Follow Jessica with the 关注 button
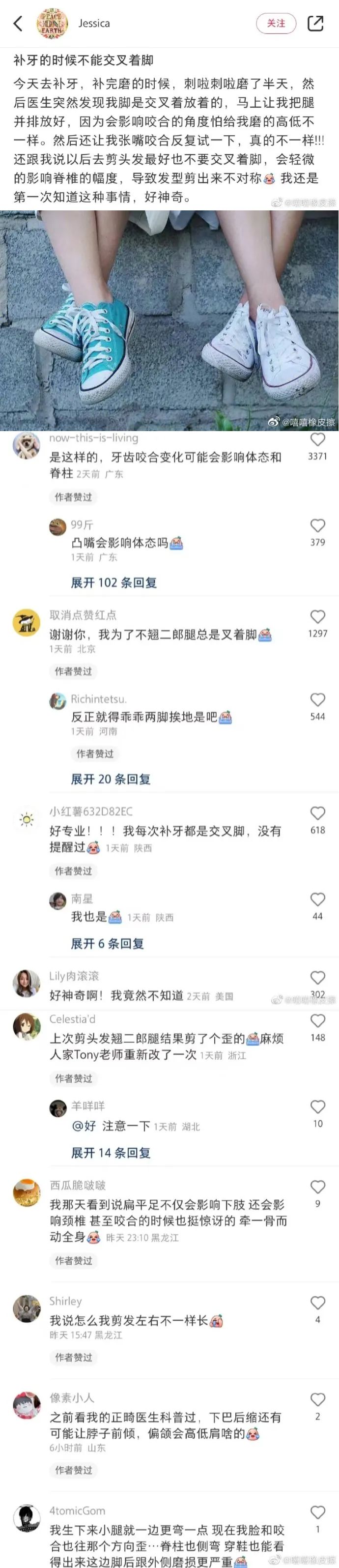The image size is (339, 1568). click(x=276, y=23)
